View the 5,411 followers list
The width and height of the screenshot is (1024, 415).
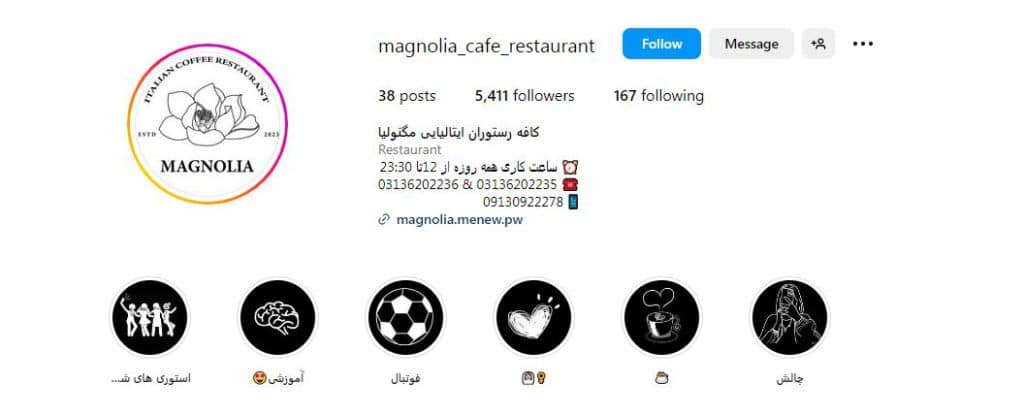pyautogui.click(x=525, y=96)
